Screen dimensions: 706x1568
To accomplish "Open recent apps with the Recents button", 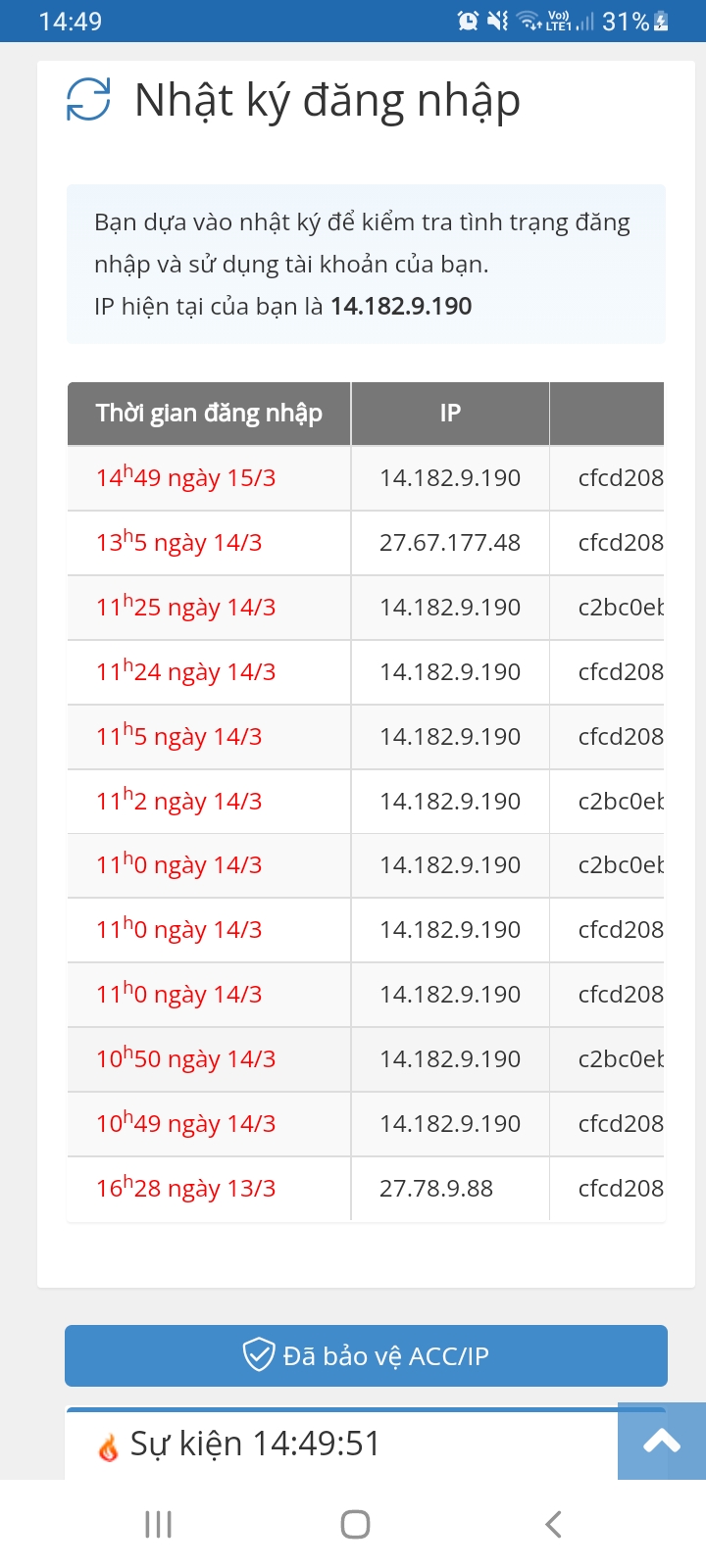I will pos(157,1523).
